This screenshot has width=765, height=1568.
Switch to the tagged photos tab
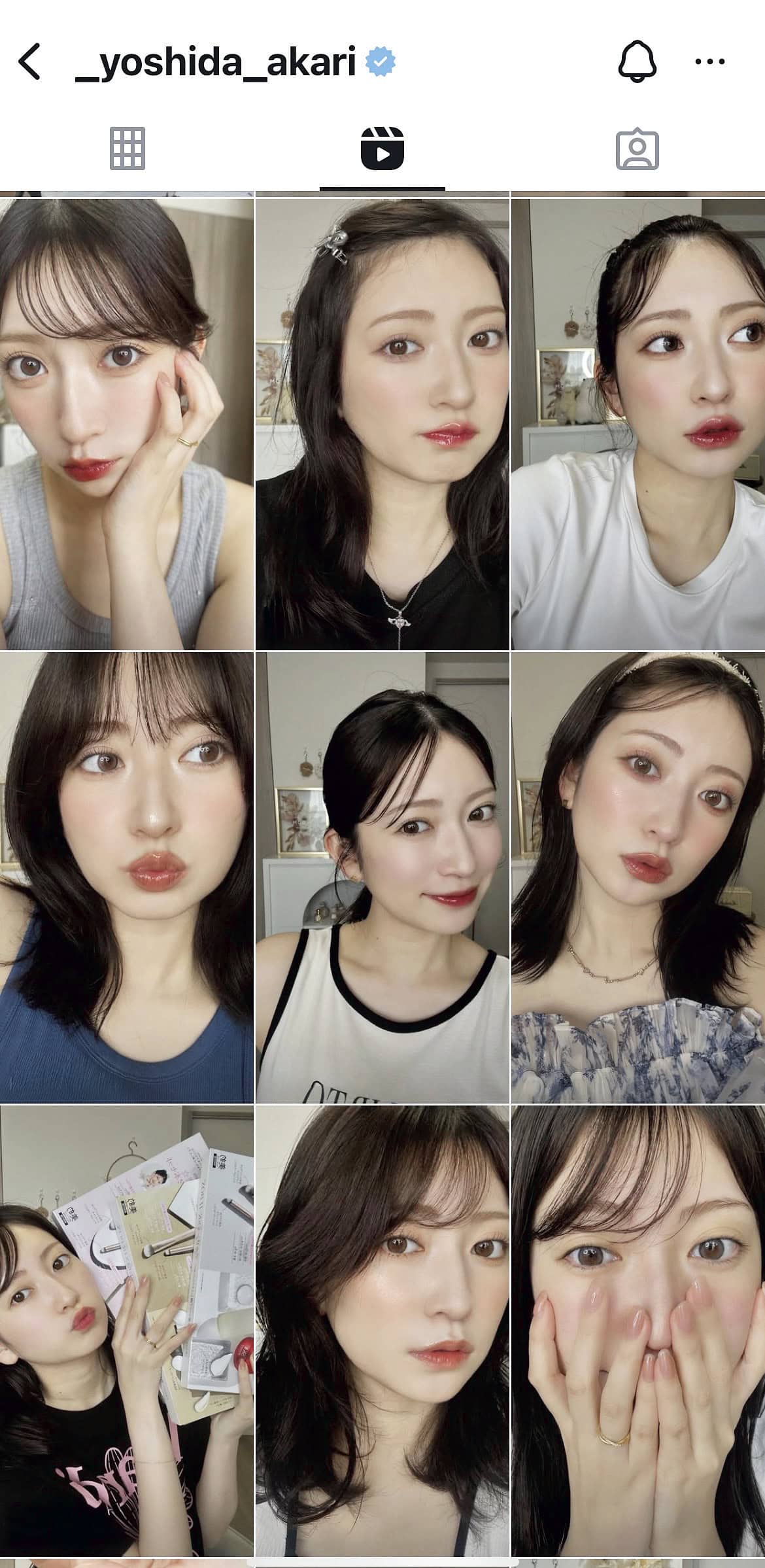[637, 149]
